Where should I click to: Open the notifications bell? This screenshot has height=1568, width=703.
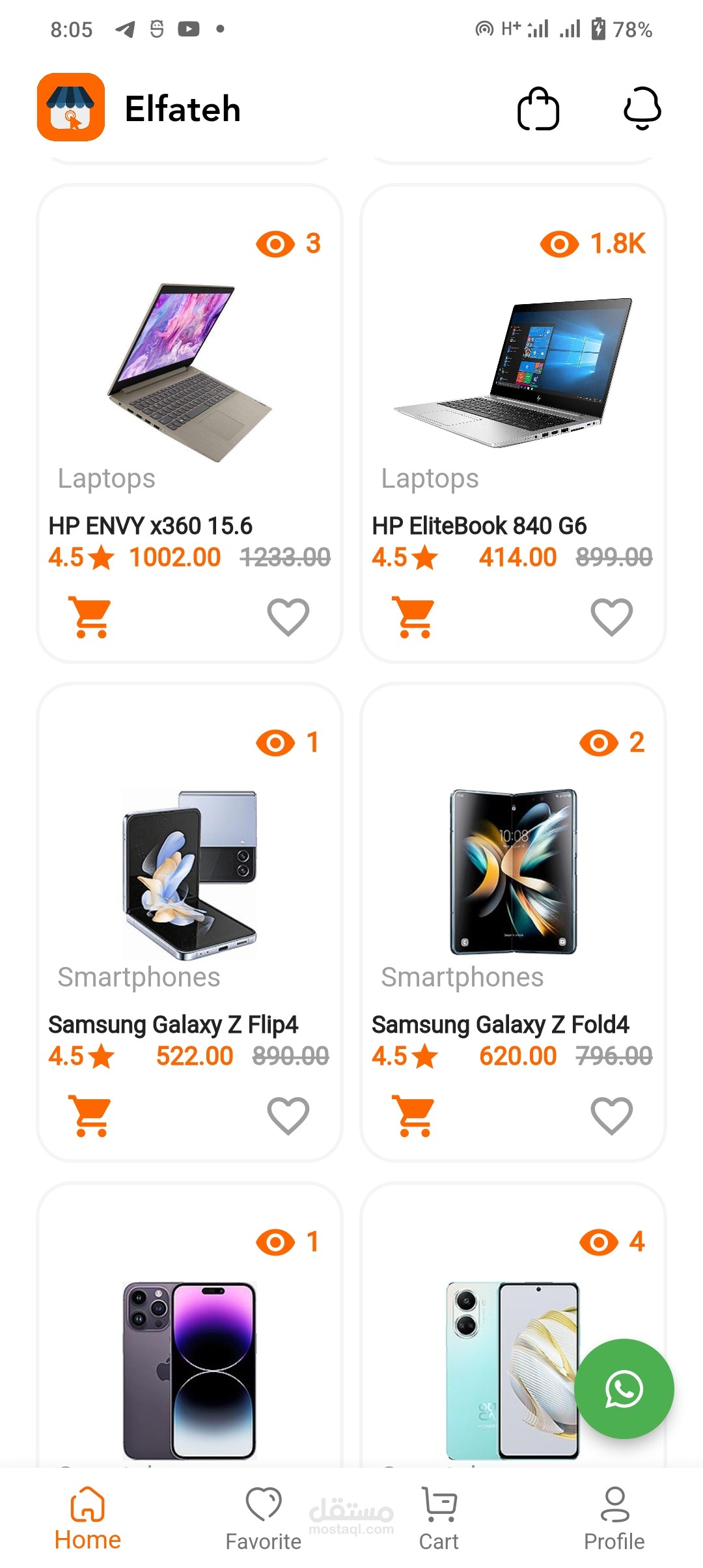coord(642,109)
